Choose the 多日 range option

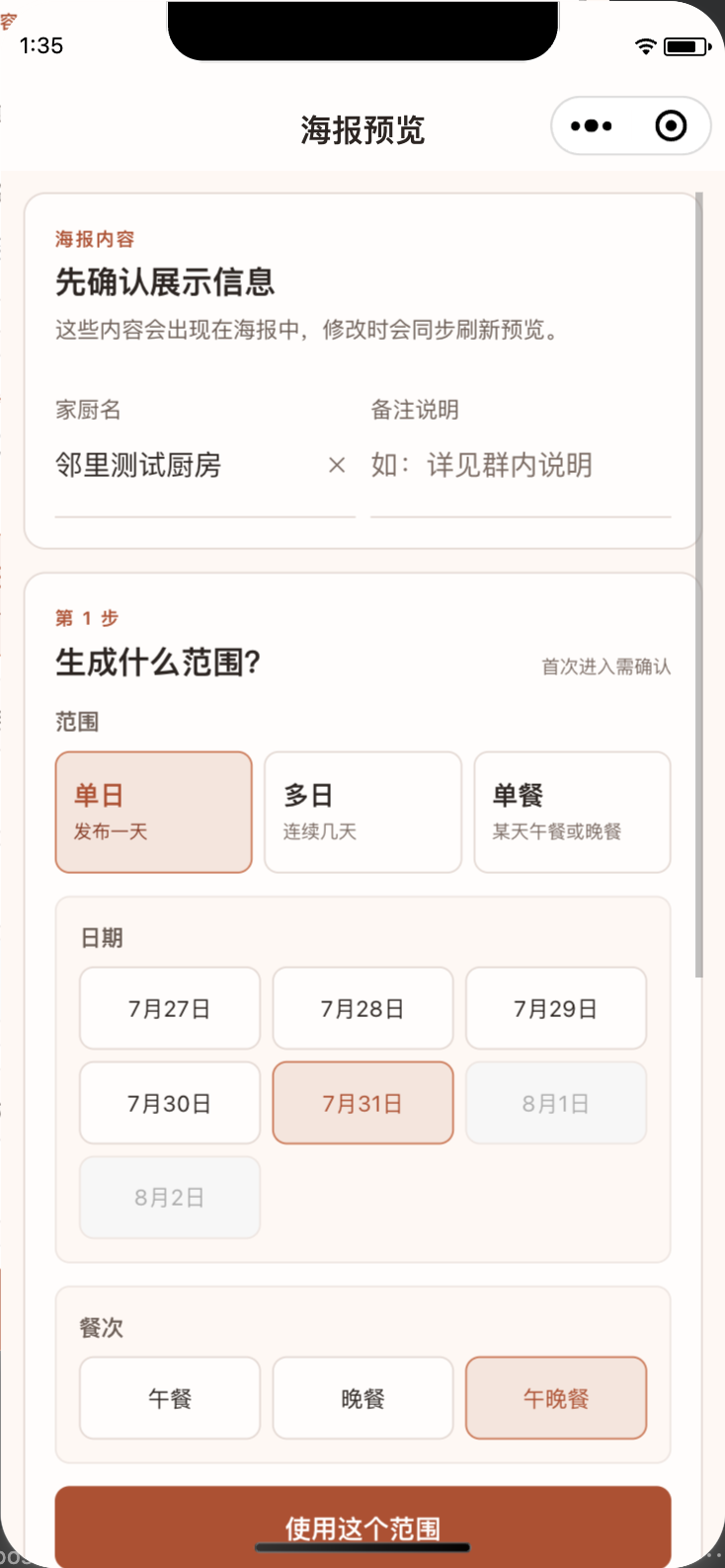(363, 813)
